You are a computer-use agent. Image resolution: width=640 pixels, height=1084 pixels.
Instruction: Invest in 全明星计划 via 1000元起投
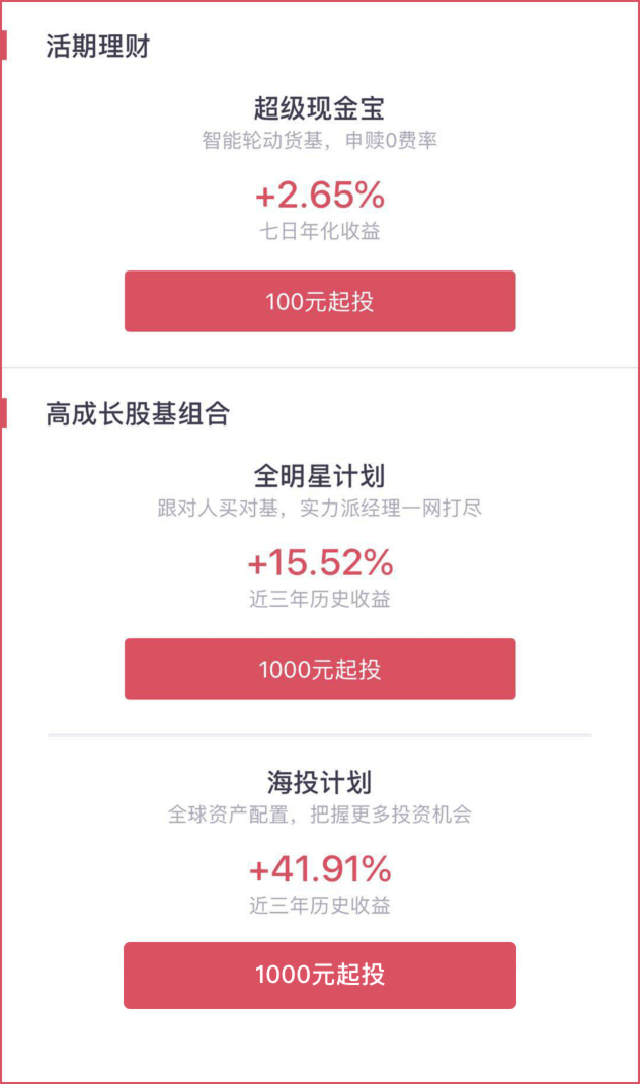(320, 669)
